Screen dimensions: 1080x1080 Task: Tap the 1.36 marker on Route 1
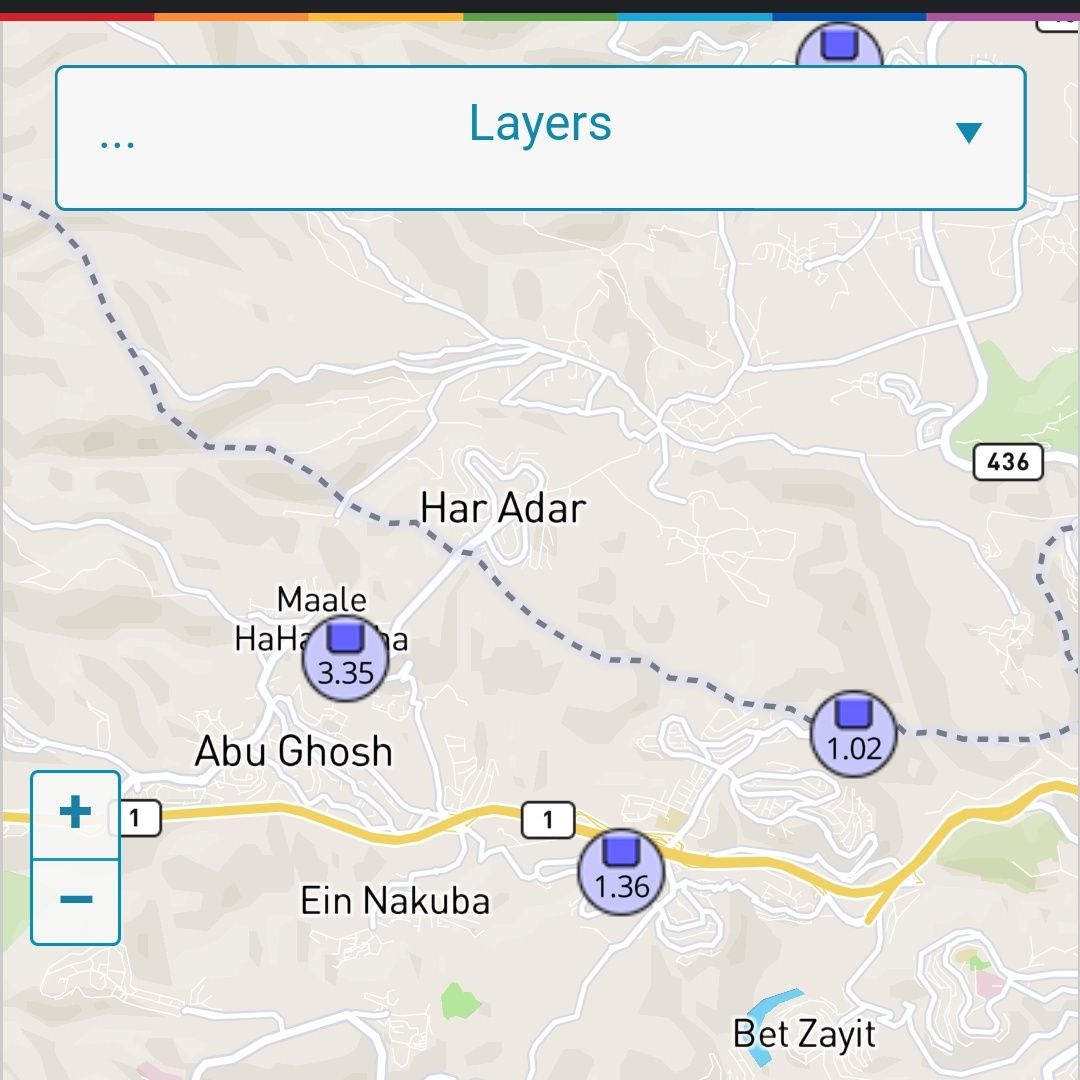click(x=622, y=872)
